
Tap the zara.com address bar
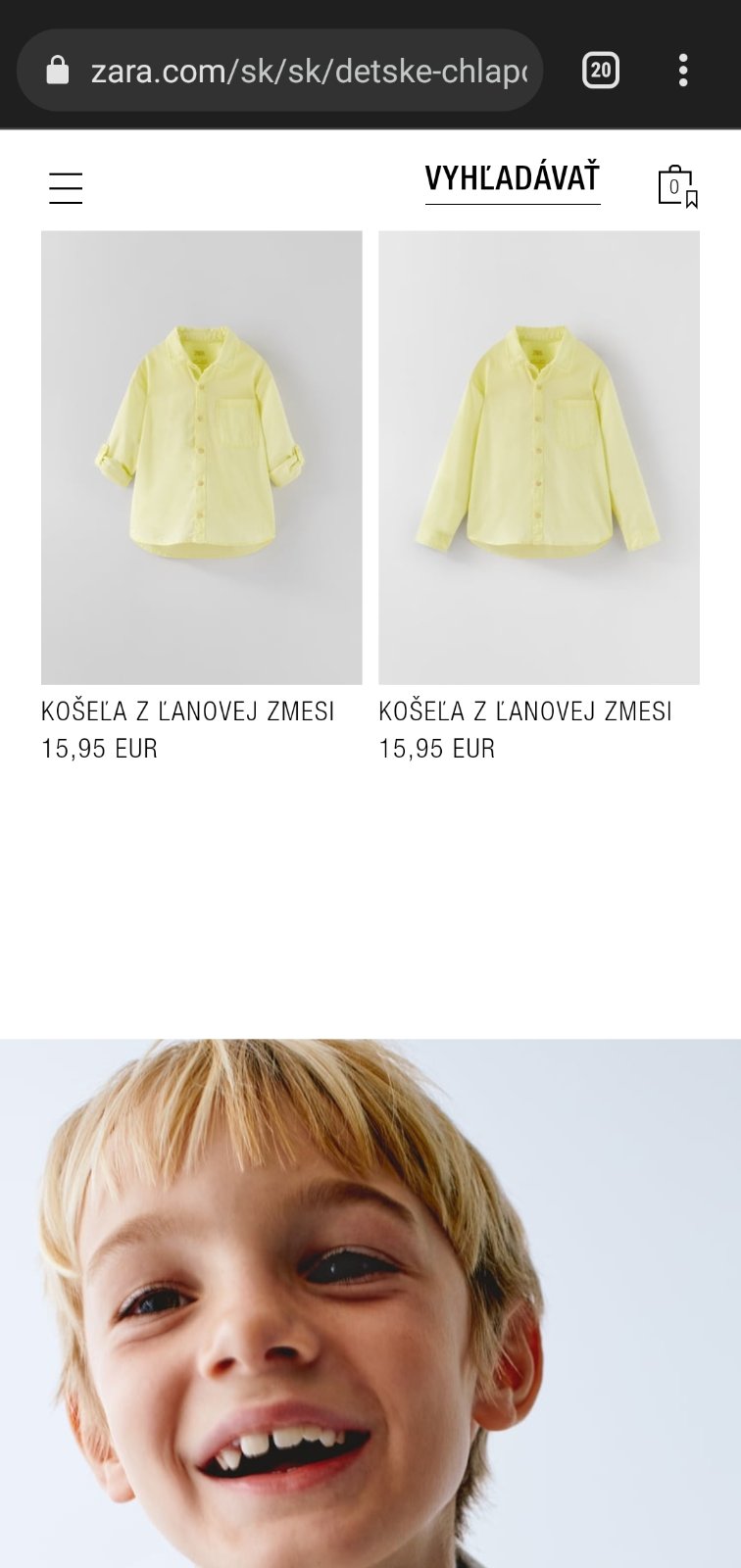(x=294, y=71)
